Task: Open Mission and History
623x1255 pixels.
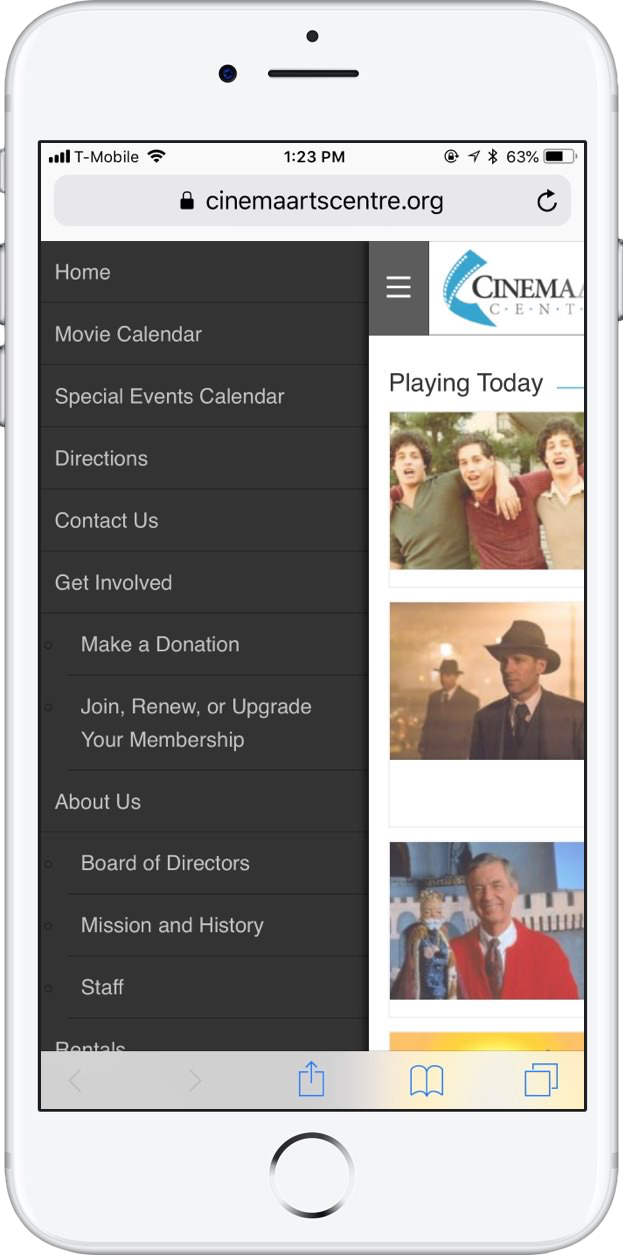Action: tap(217, 925)
